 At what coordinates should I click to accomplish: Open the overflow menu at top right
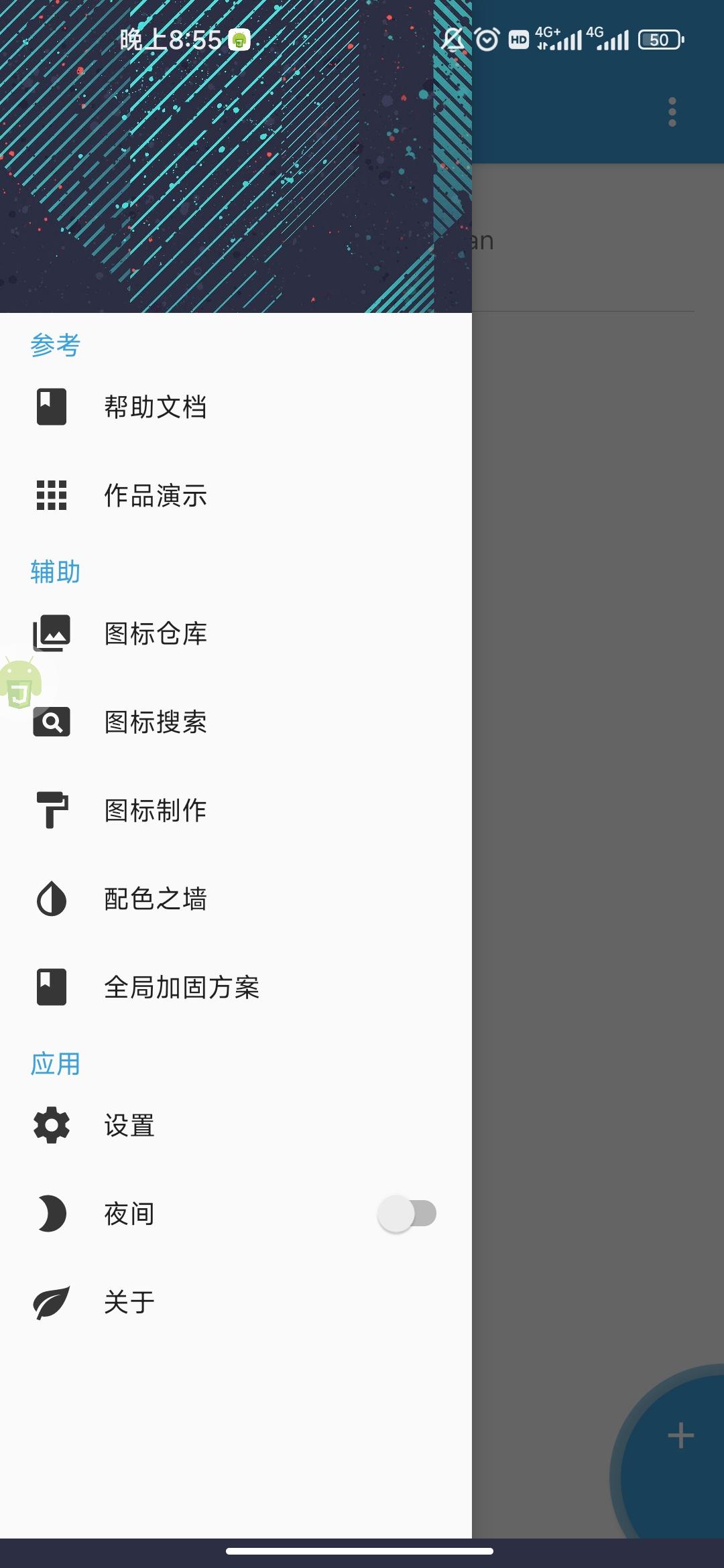point(671,113)
